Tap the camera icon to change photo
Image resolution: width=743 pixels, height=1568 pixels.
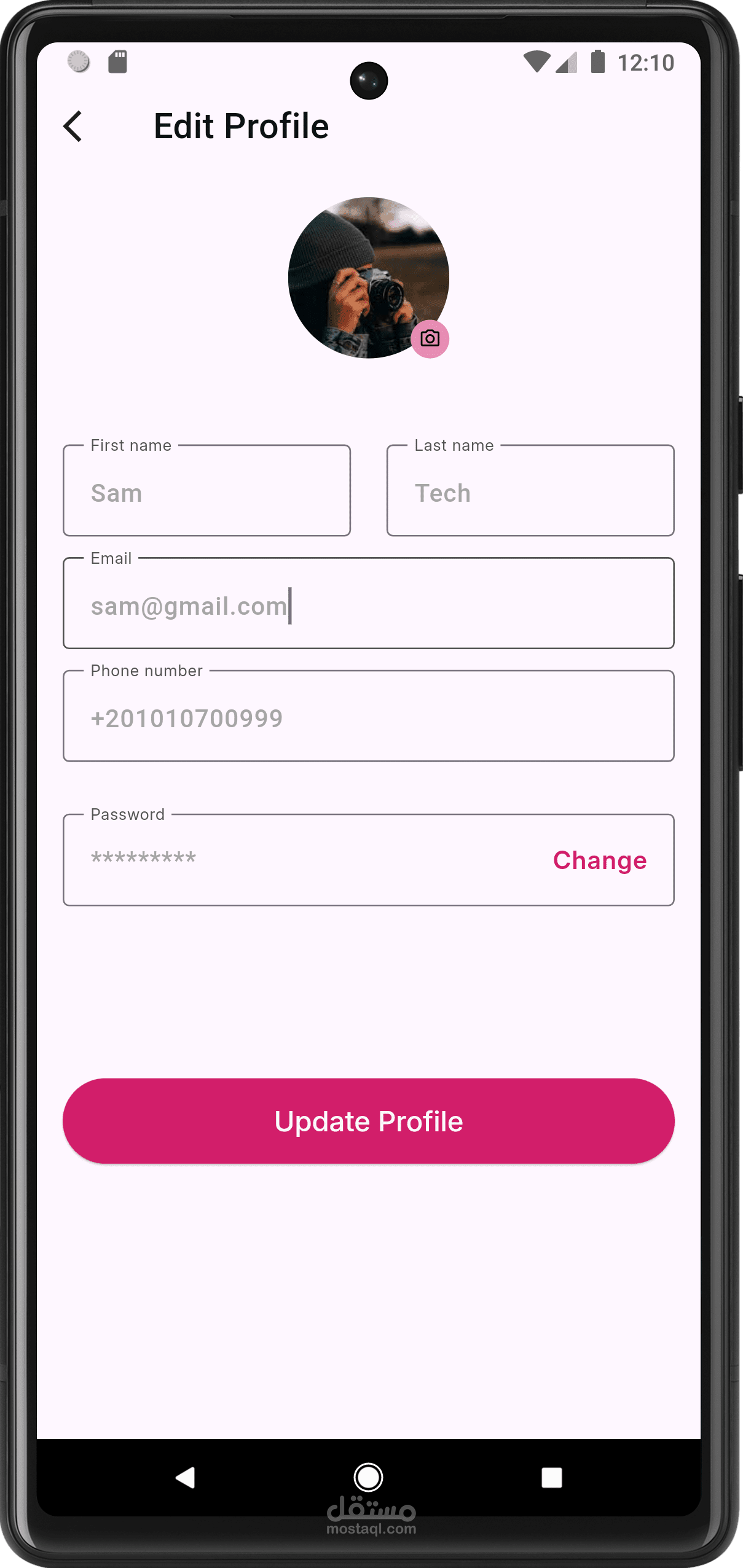[x=430, y=338]
